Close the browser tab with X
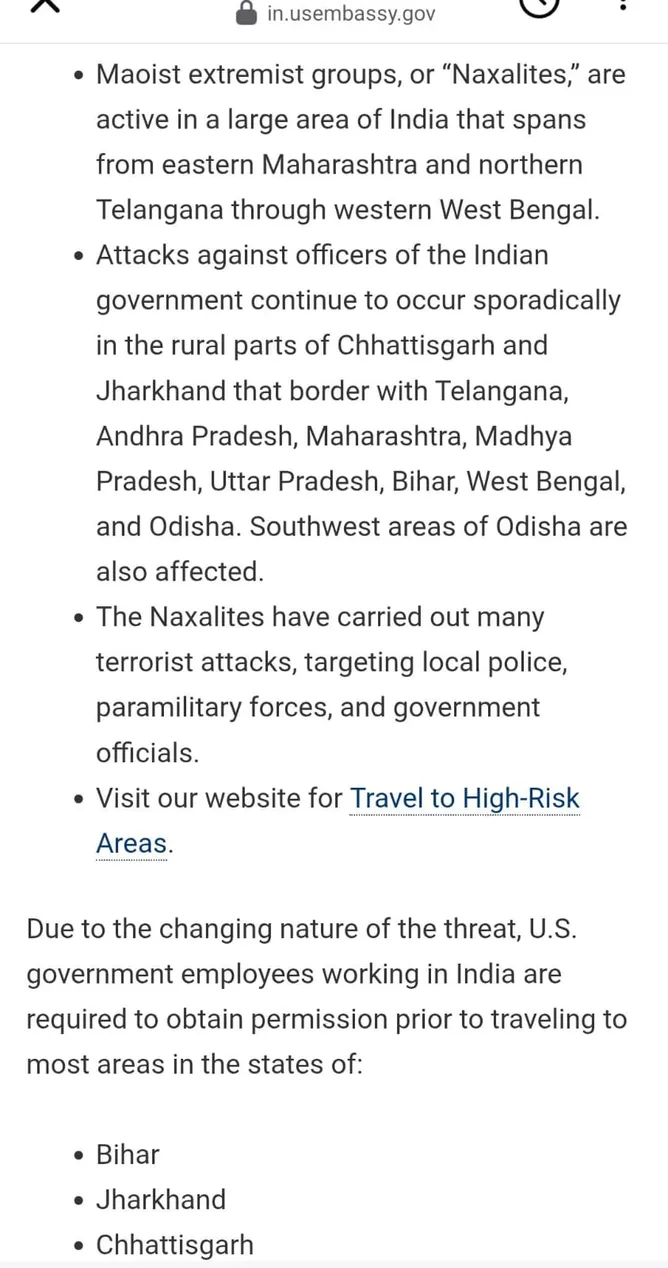Viewport: 668px width, 1268px height. point(45,5)
